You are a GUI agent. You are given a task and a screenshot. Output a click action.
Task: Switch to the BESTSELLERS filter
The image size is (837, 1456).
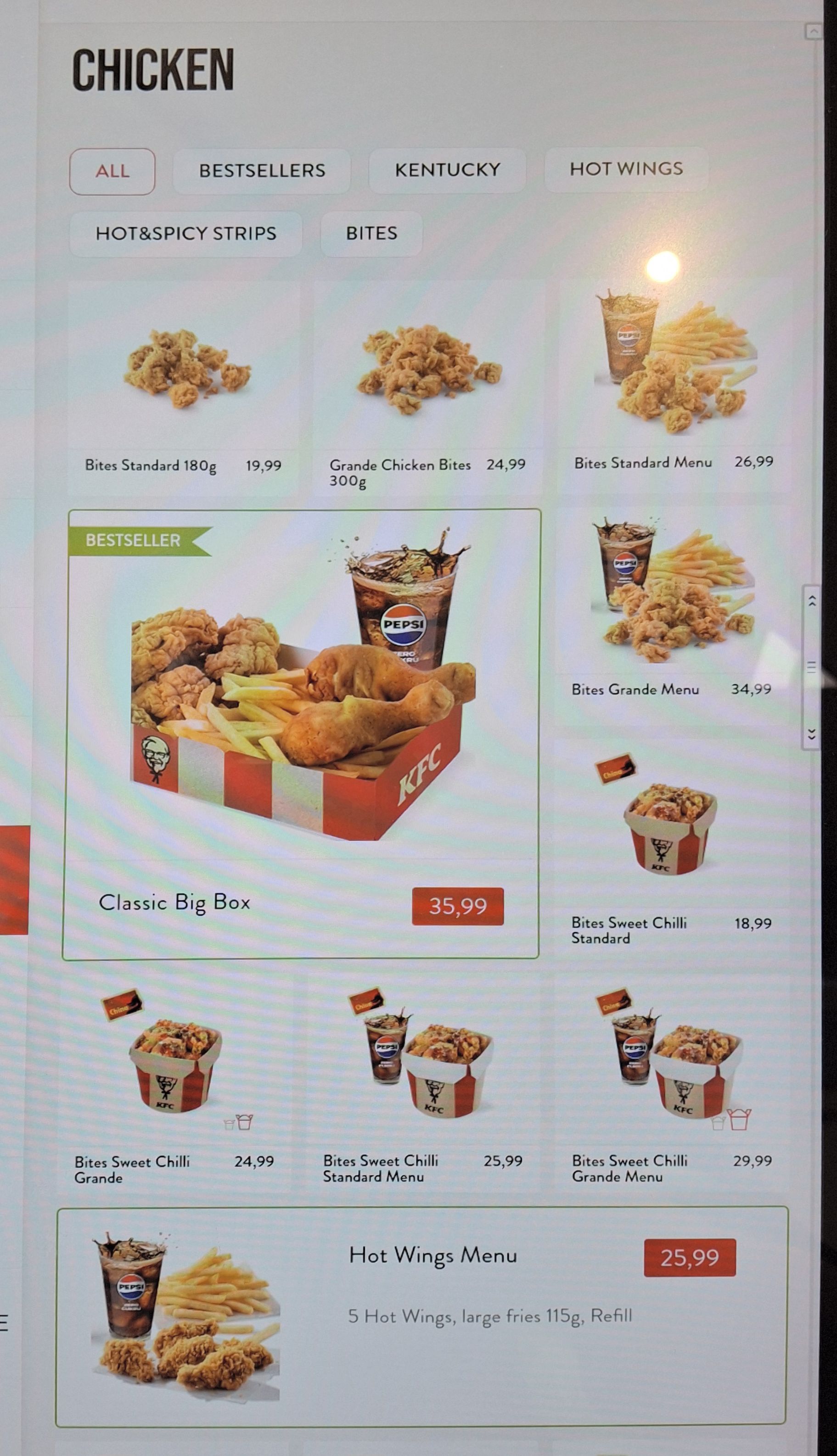click(x=262, y=171)
